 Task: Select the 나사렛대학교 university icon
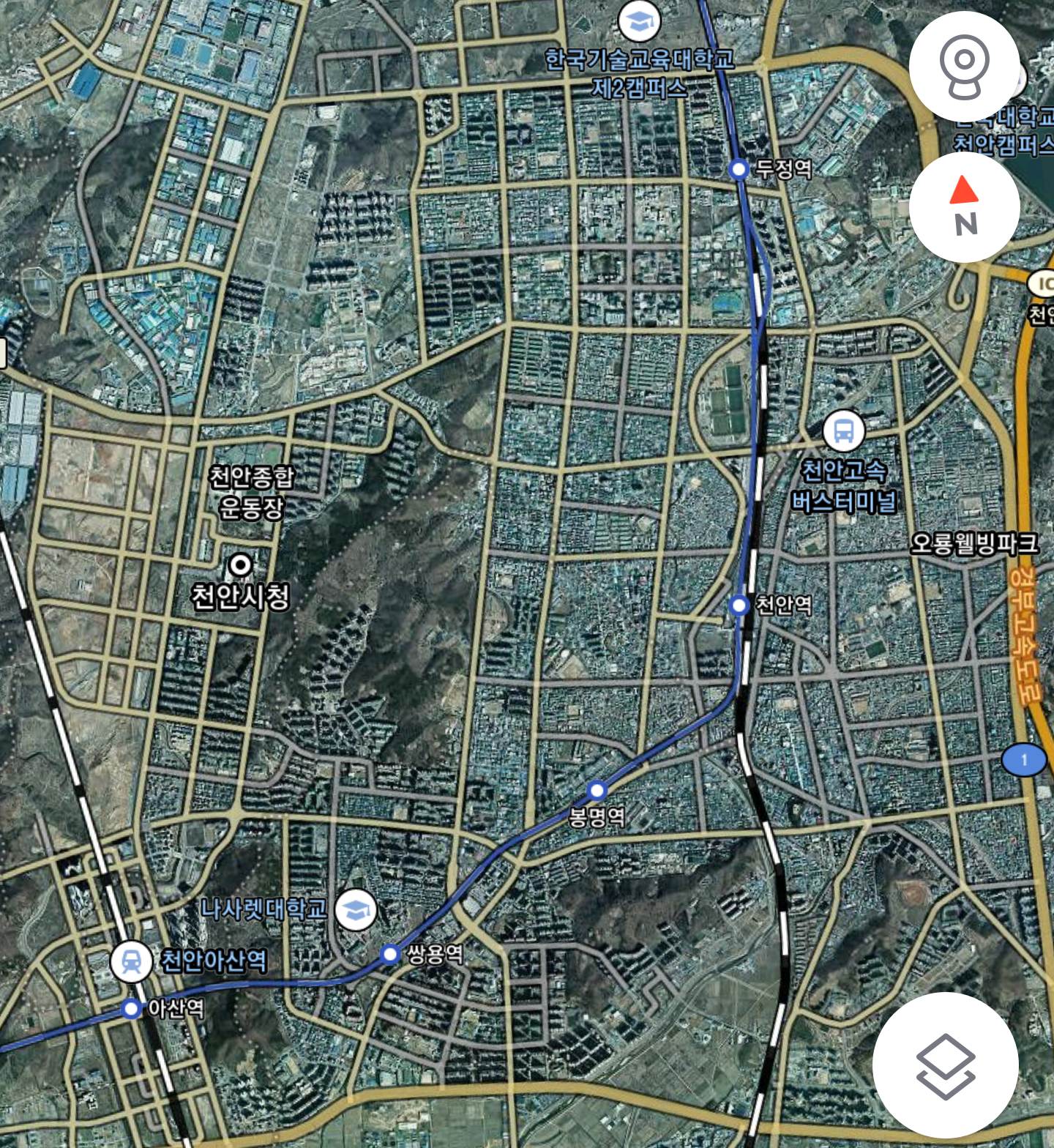pos(356,910)
